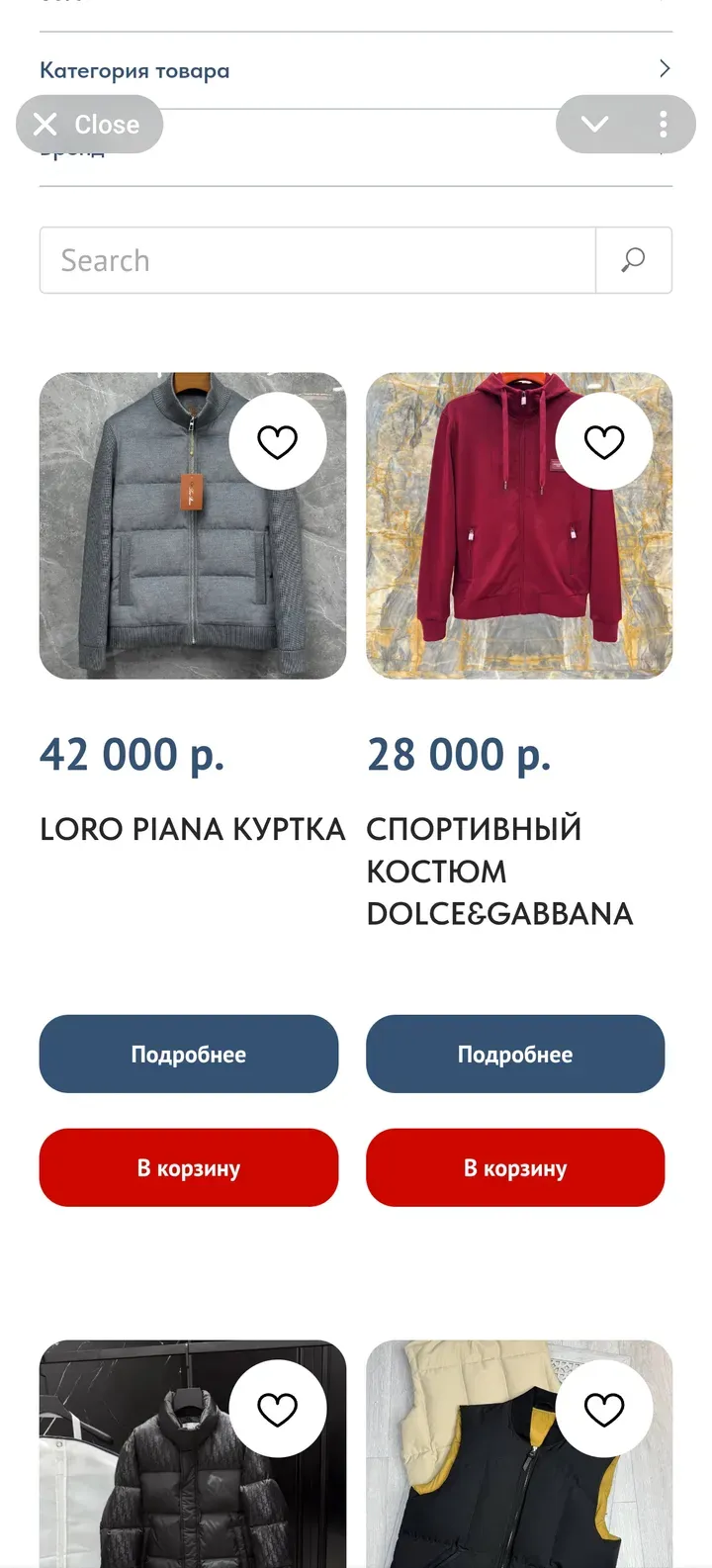Tap Подробнее for Loro Piana куртка
This screenshot has width=712, height=1568.
(189, 1054)
